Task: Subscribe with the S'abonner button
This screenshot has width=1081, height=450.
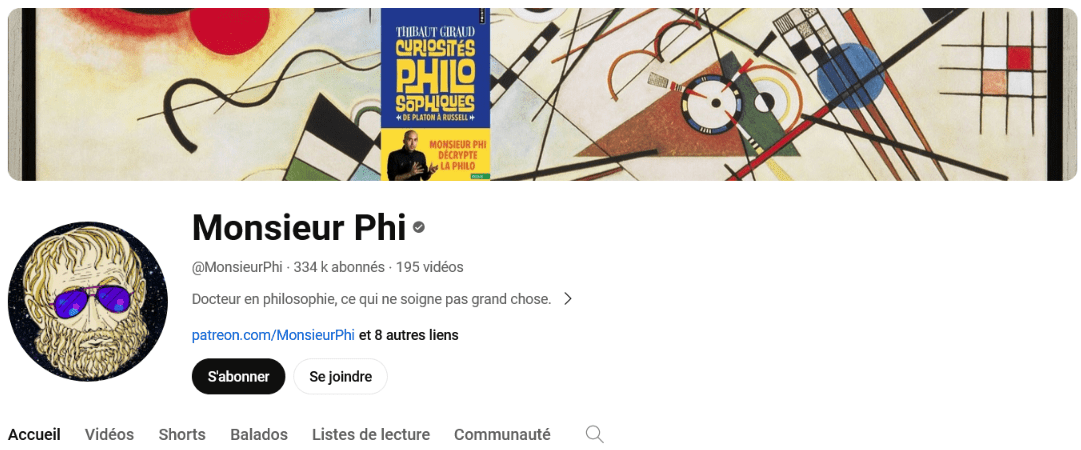Action: (x=238, y=377)
